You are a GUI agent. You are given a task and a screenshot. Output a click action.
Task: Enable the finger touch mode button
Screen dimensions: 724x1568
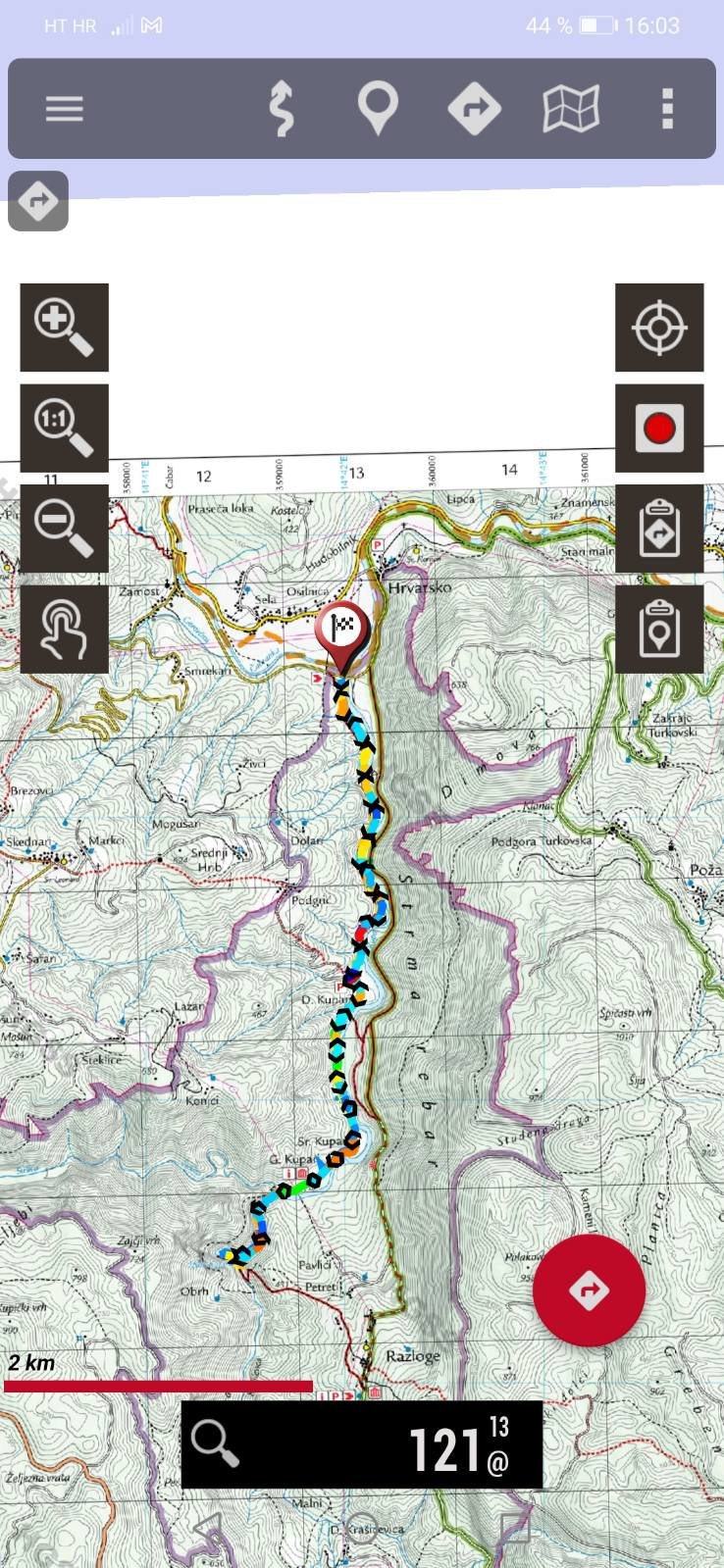coord(64,630)
